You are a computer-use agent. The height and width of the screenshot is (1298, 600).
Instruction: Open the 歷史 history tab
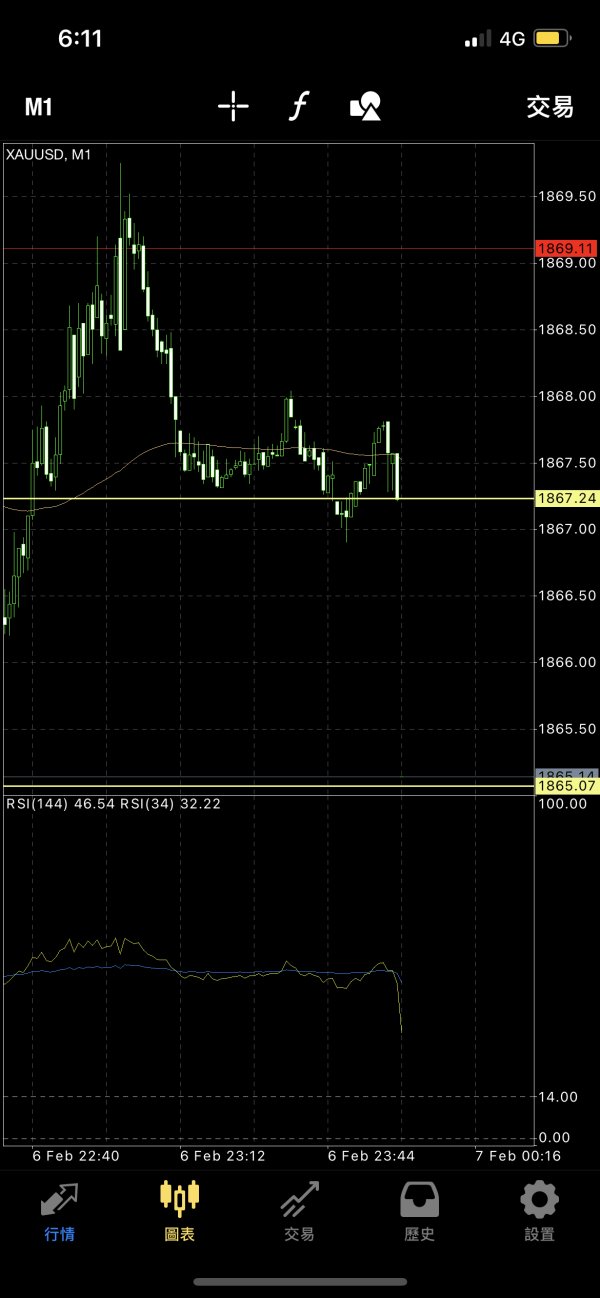419,1211
